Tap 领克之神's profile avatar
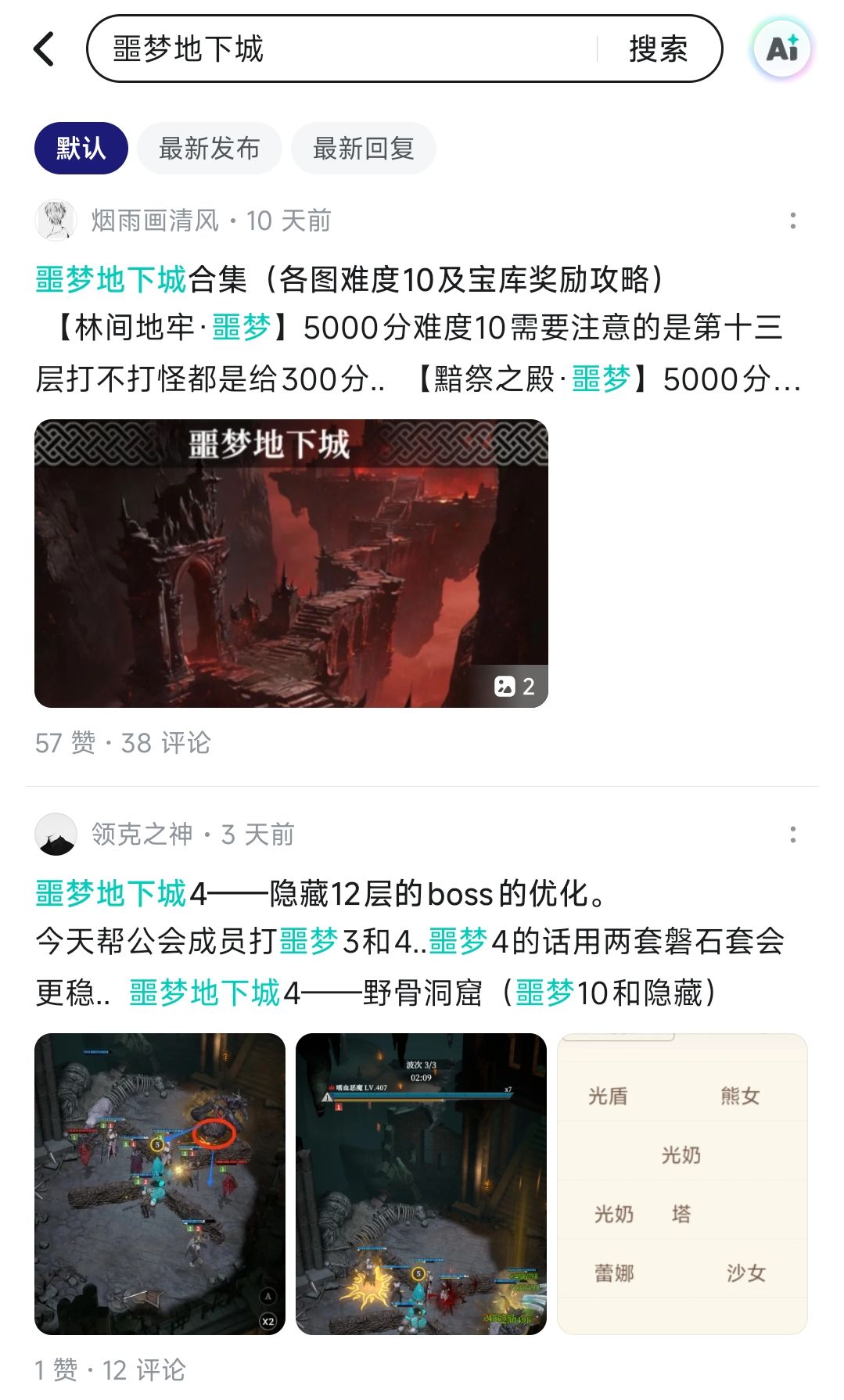Screen dimensions: 844x1400 tap(56, 835)
